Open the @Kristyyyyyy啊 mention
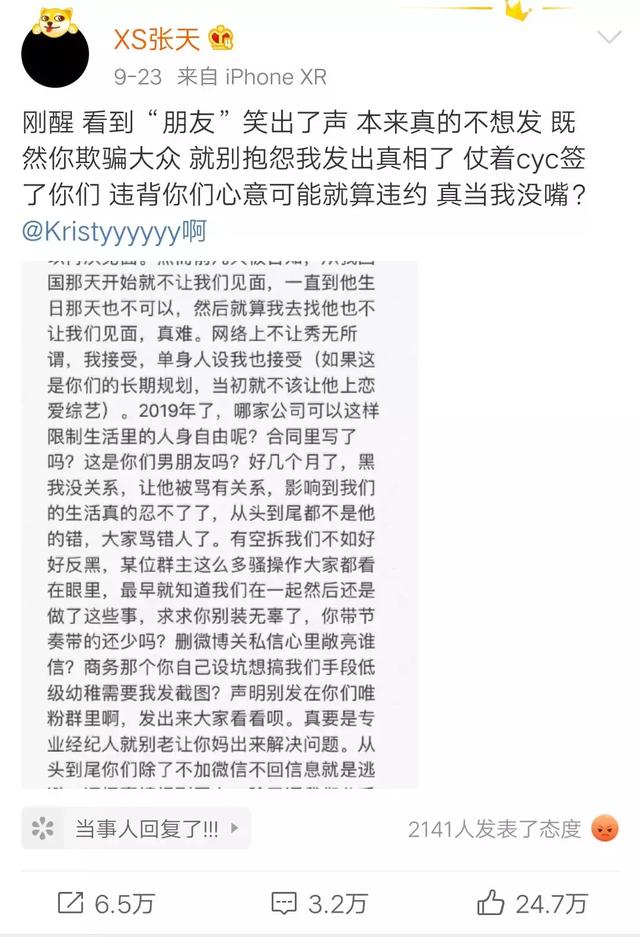The width and height of the screenshot is (640, 937). [114, 231]
